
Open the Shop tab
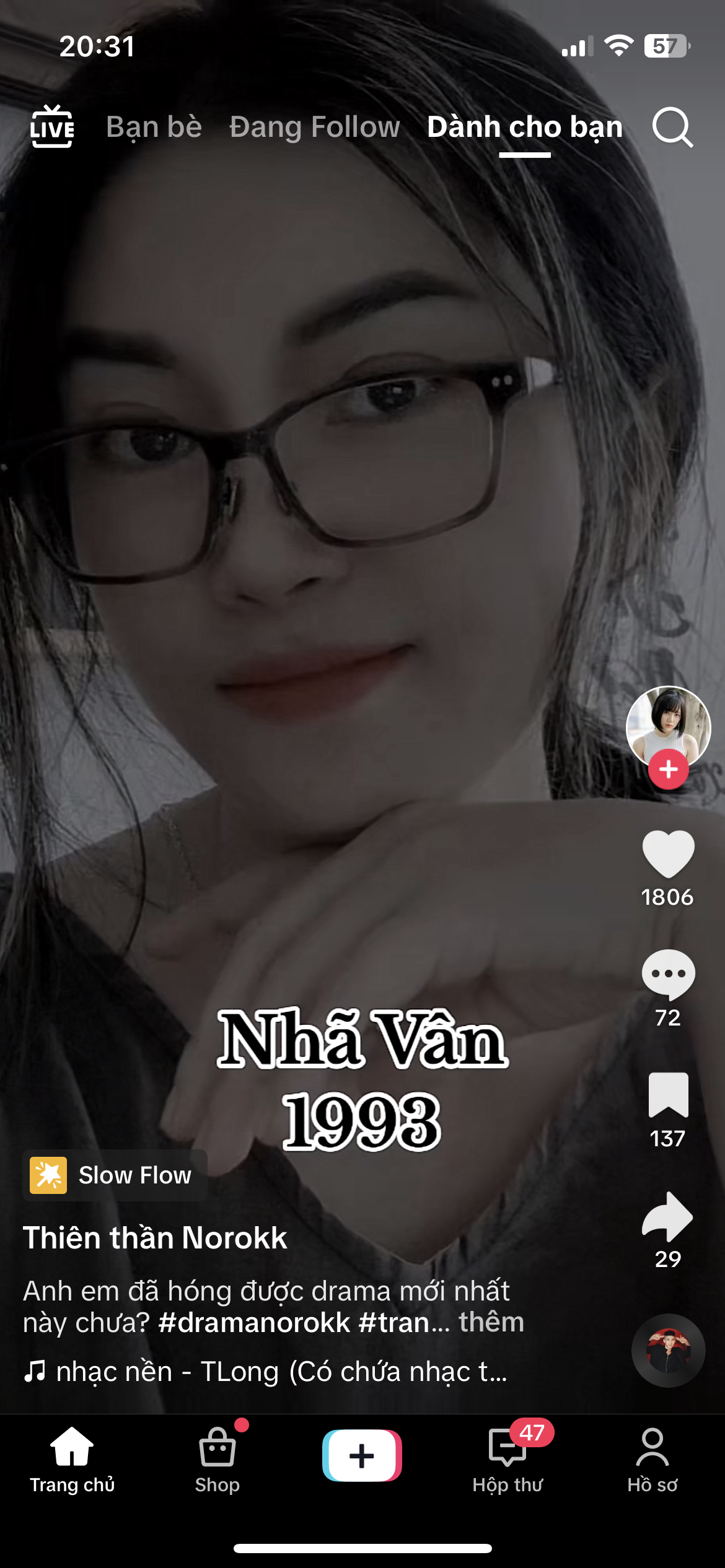[x=217, y=1459]
